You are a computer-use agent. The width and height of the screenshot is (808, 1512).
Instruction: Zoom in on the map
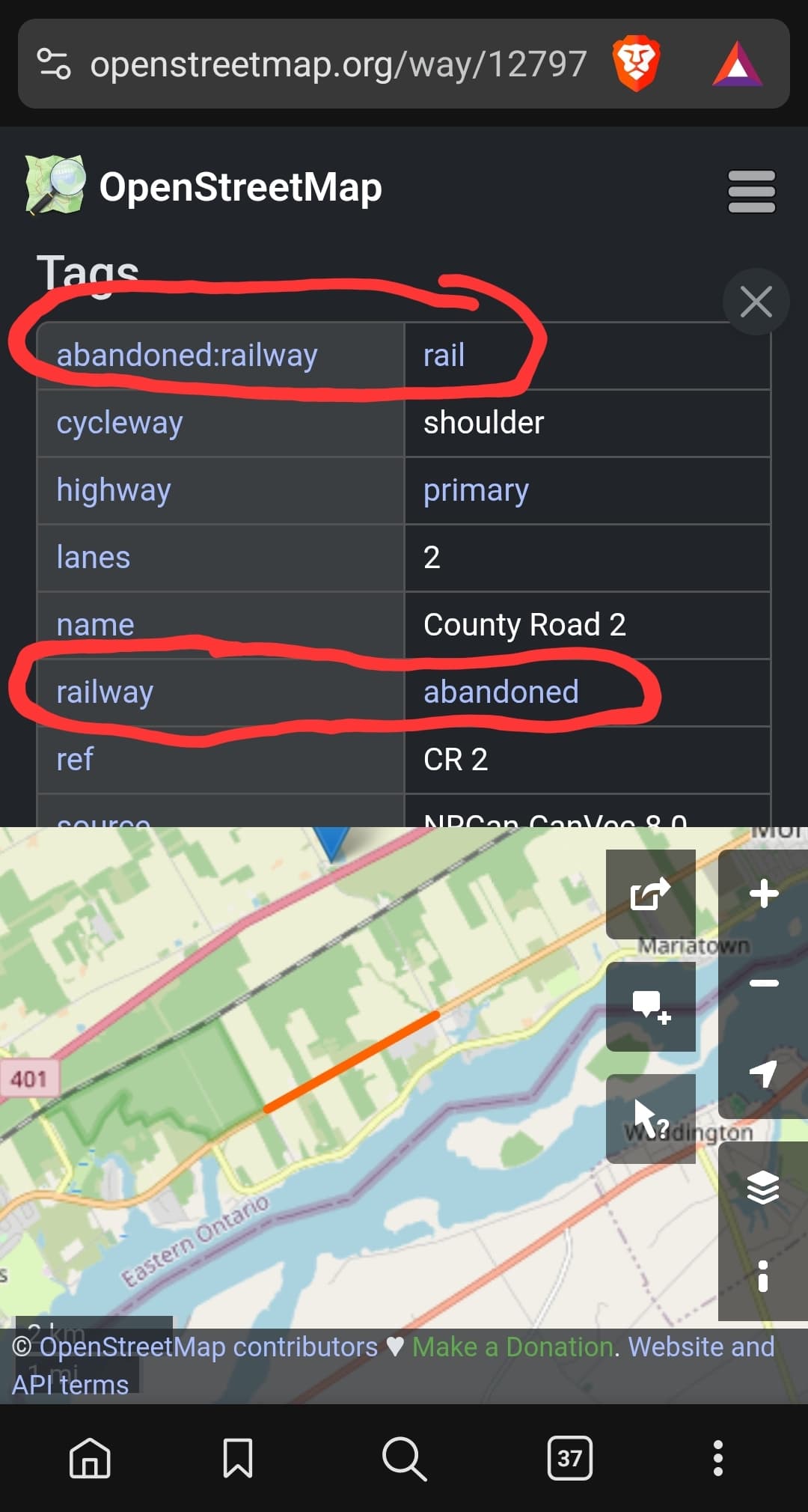[763, 894]
